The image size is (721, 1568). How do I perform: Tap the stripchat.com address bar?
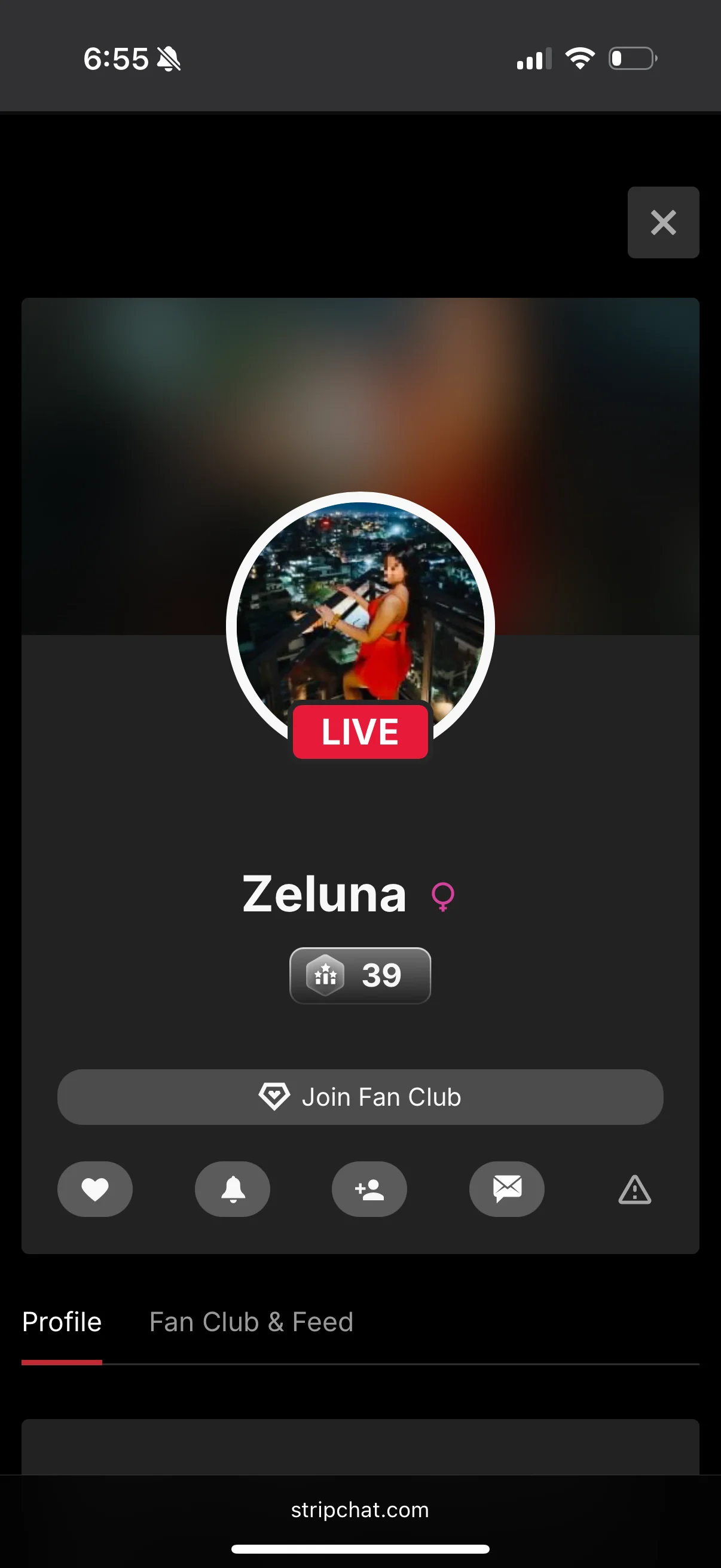(x=360, y=1509)
